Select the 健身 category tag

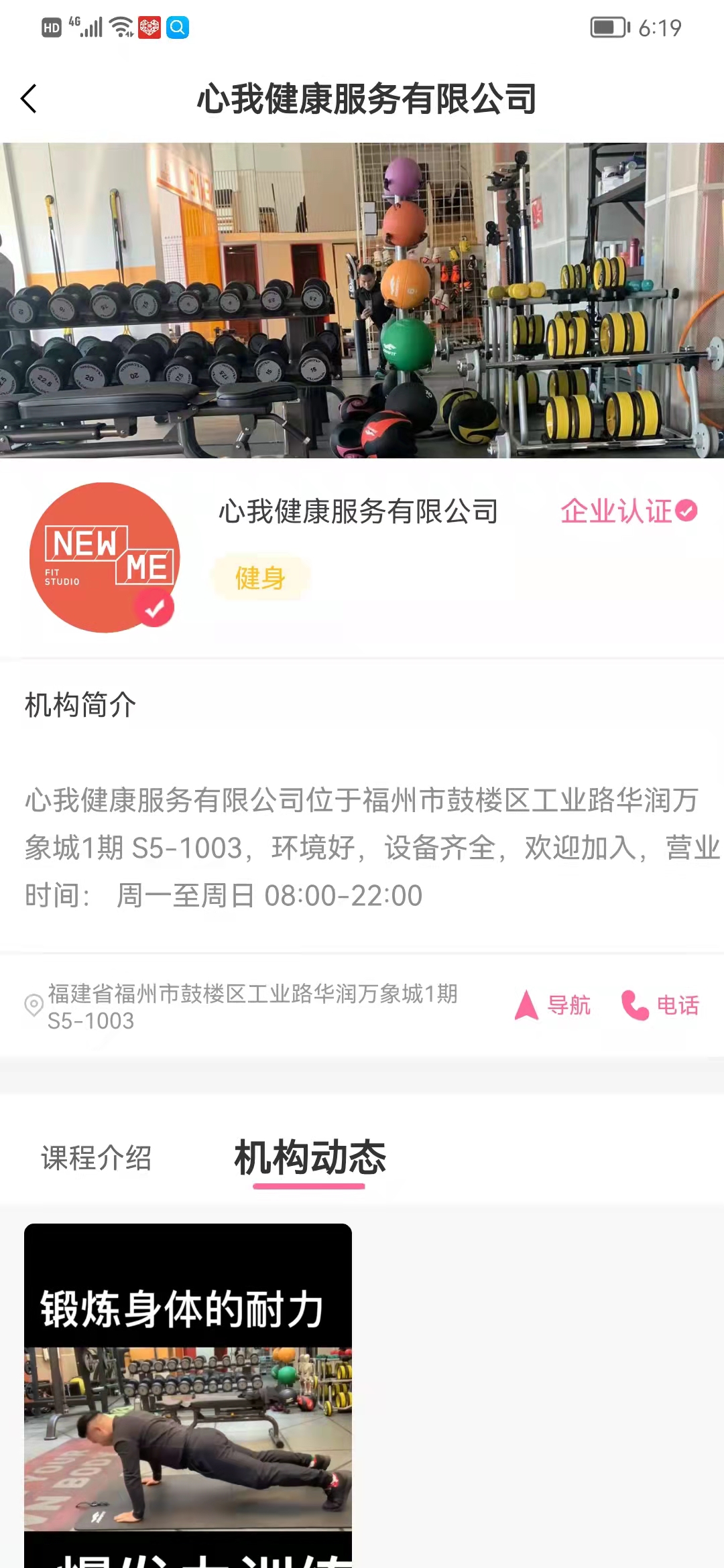pyautogui.click(x=260, y=577)
